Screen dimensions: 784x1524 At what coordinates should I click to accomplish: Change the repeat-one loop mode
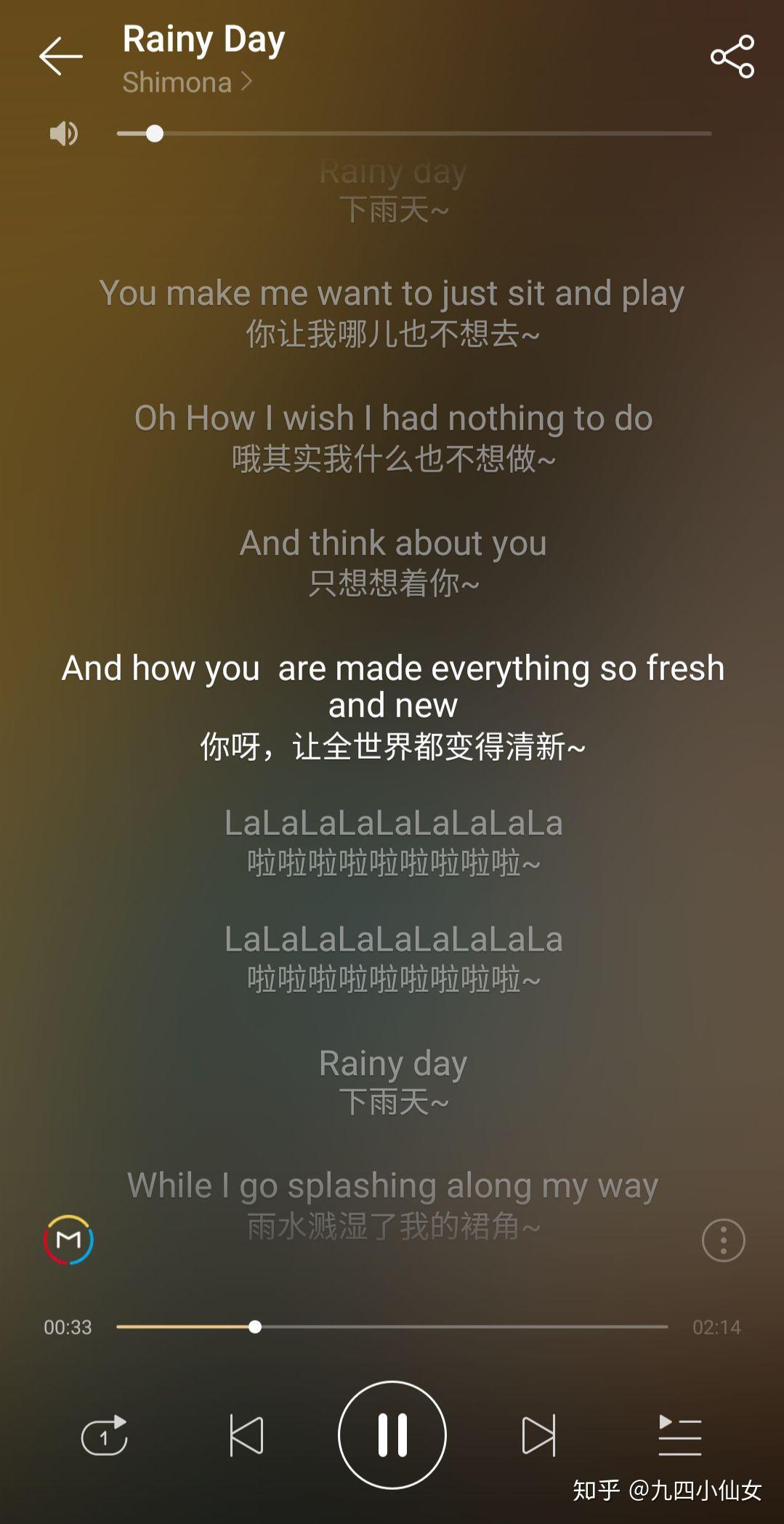(104, 1435)
